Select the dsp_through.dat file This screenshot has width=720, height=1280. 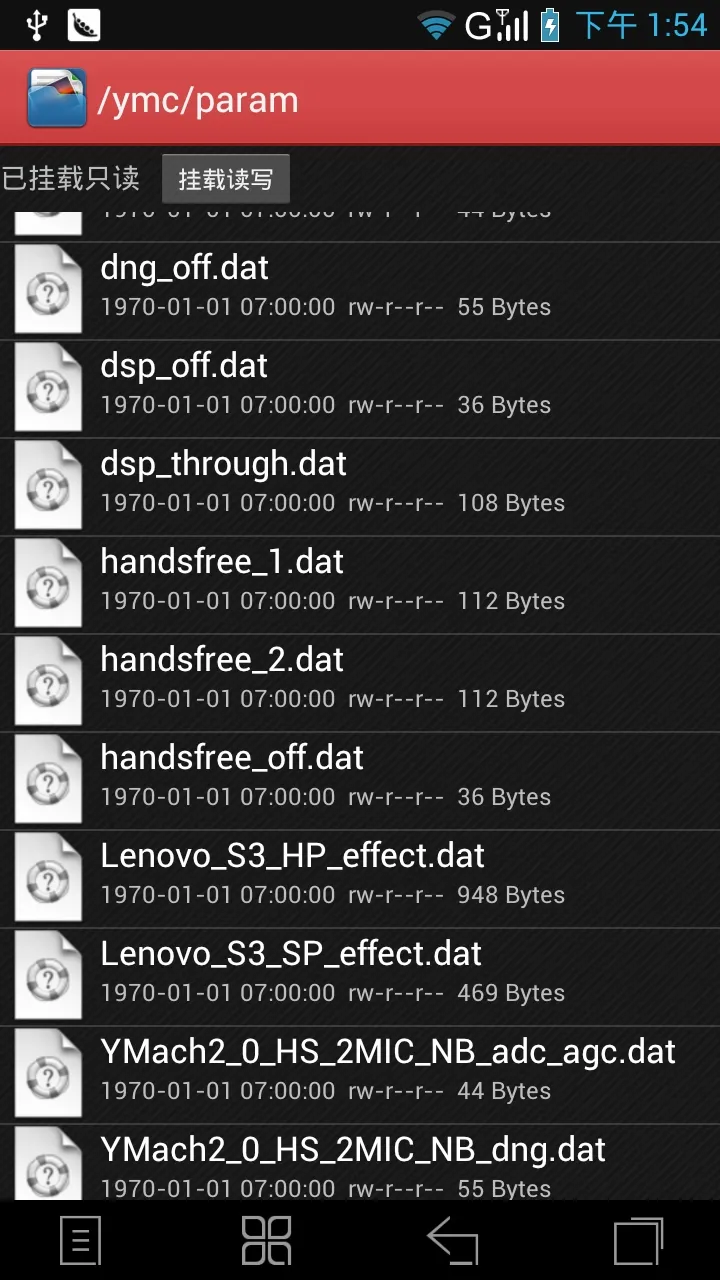360,484
